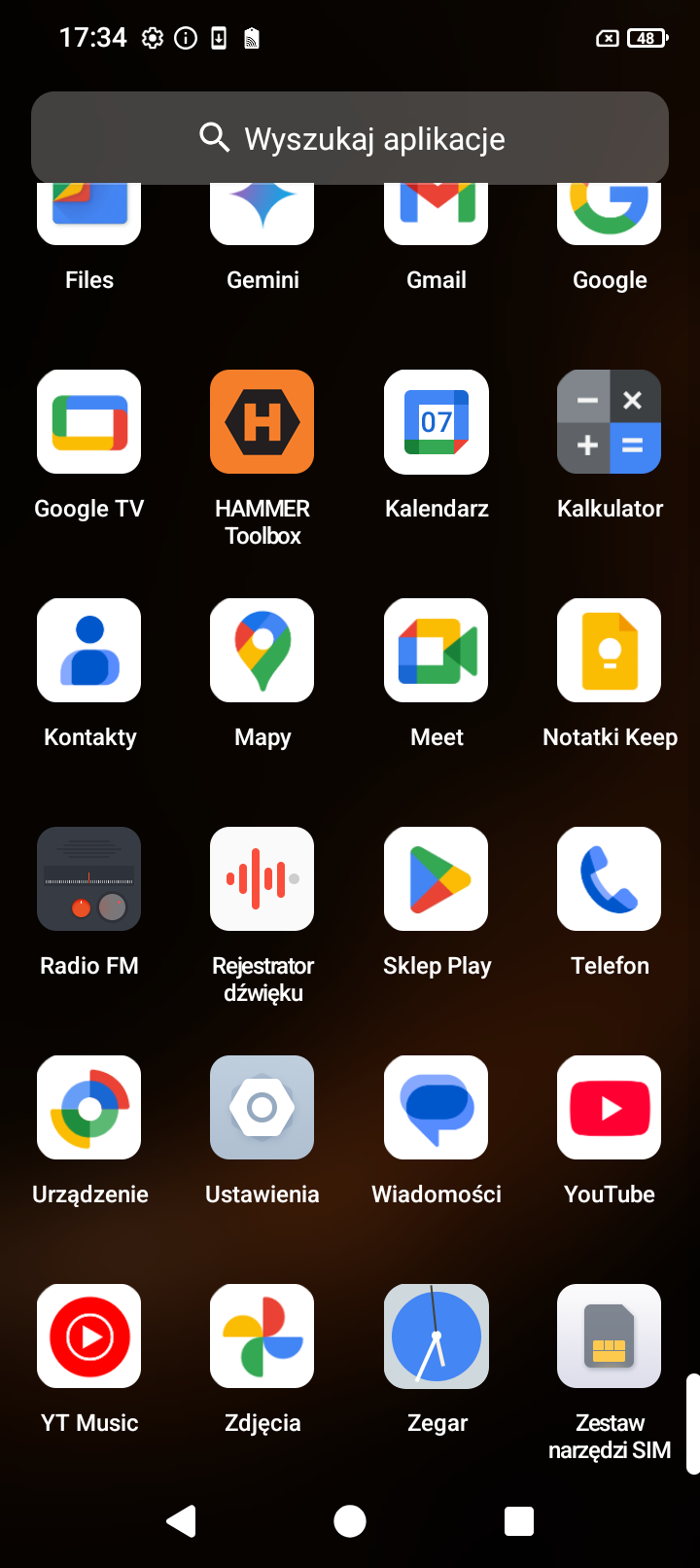Viewport: 700px width, 1568px height.
Task: Launch Radio FM
Action: [89, 879]
